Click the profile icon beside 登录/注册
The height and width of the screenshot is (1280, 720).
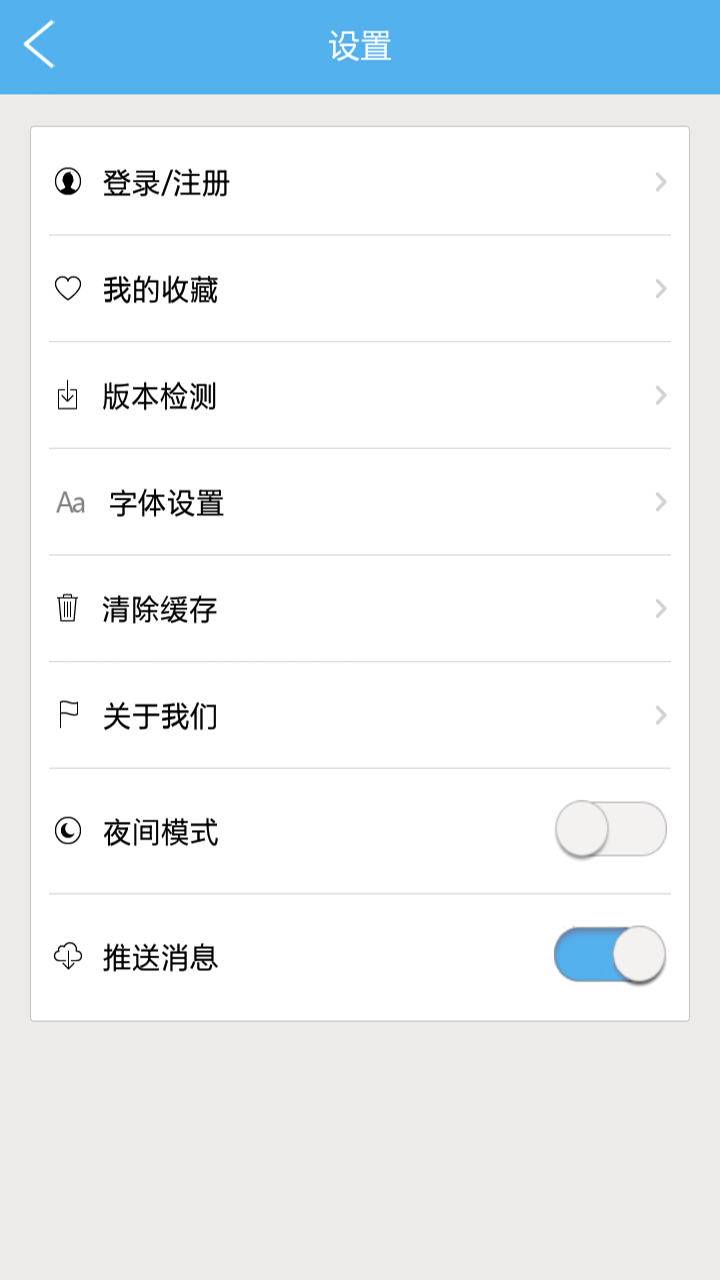68,182
